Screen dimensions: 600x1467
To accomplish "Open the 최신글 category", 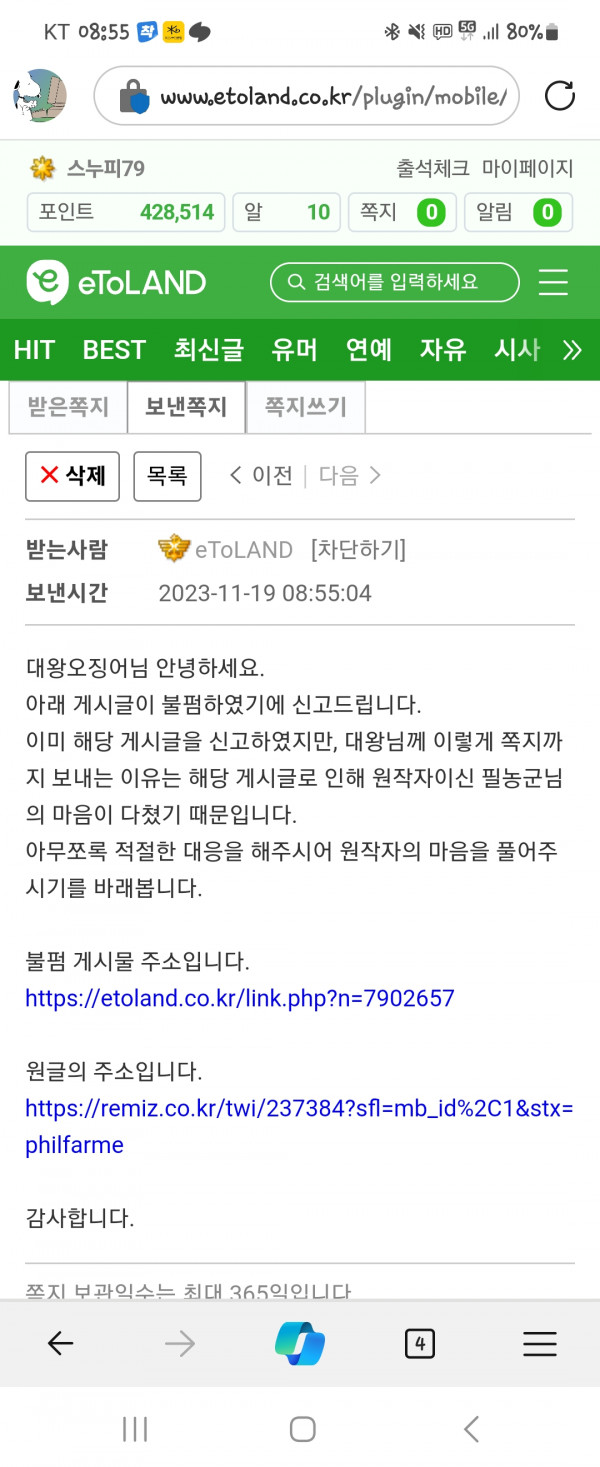I will tap(208, 349).
